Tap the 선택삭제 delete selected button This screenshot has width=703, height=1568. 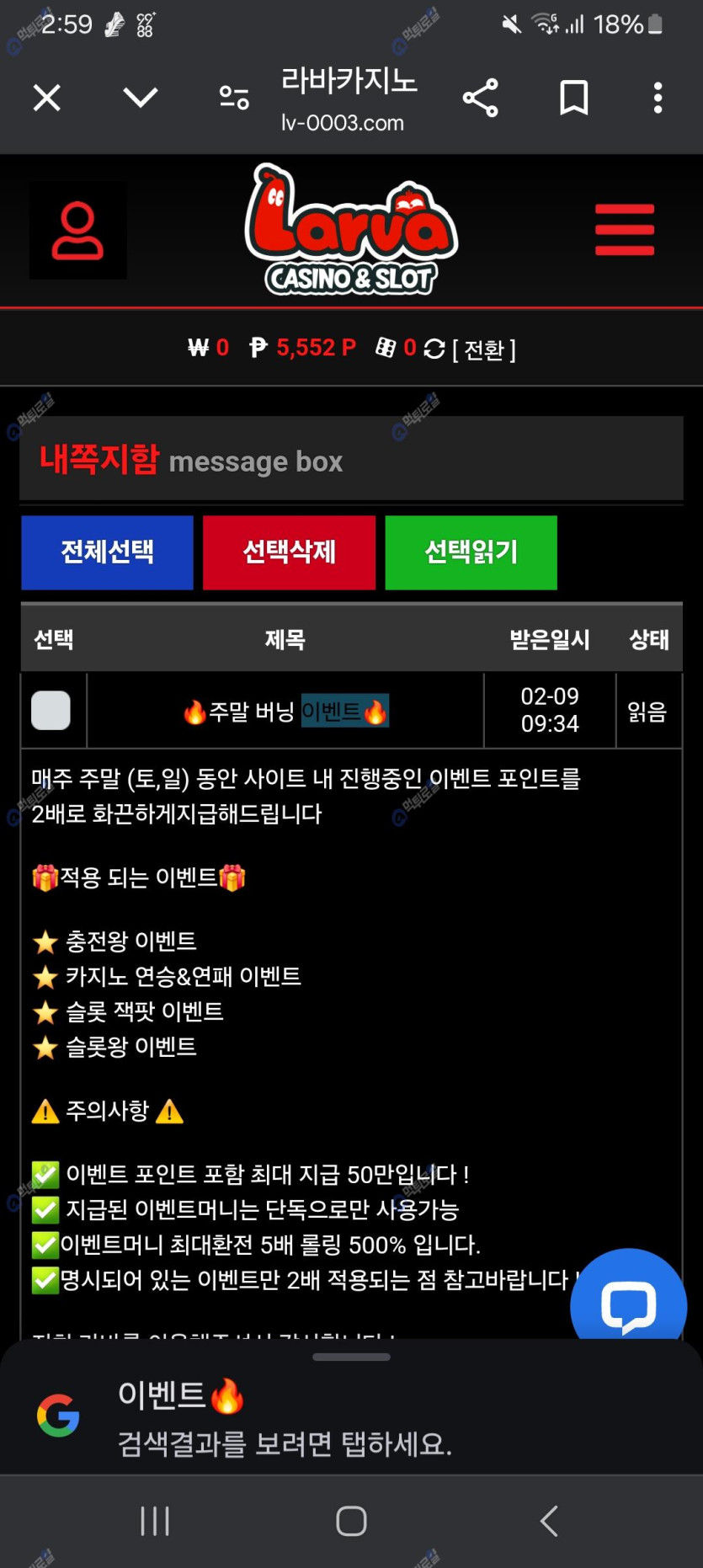[x=289, y=552]
